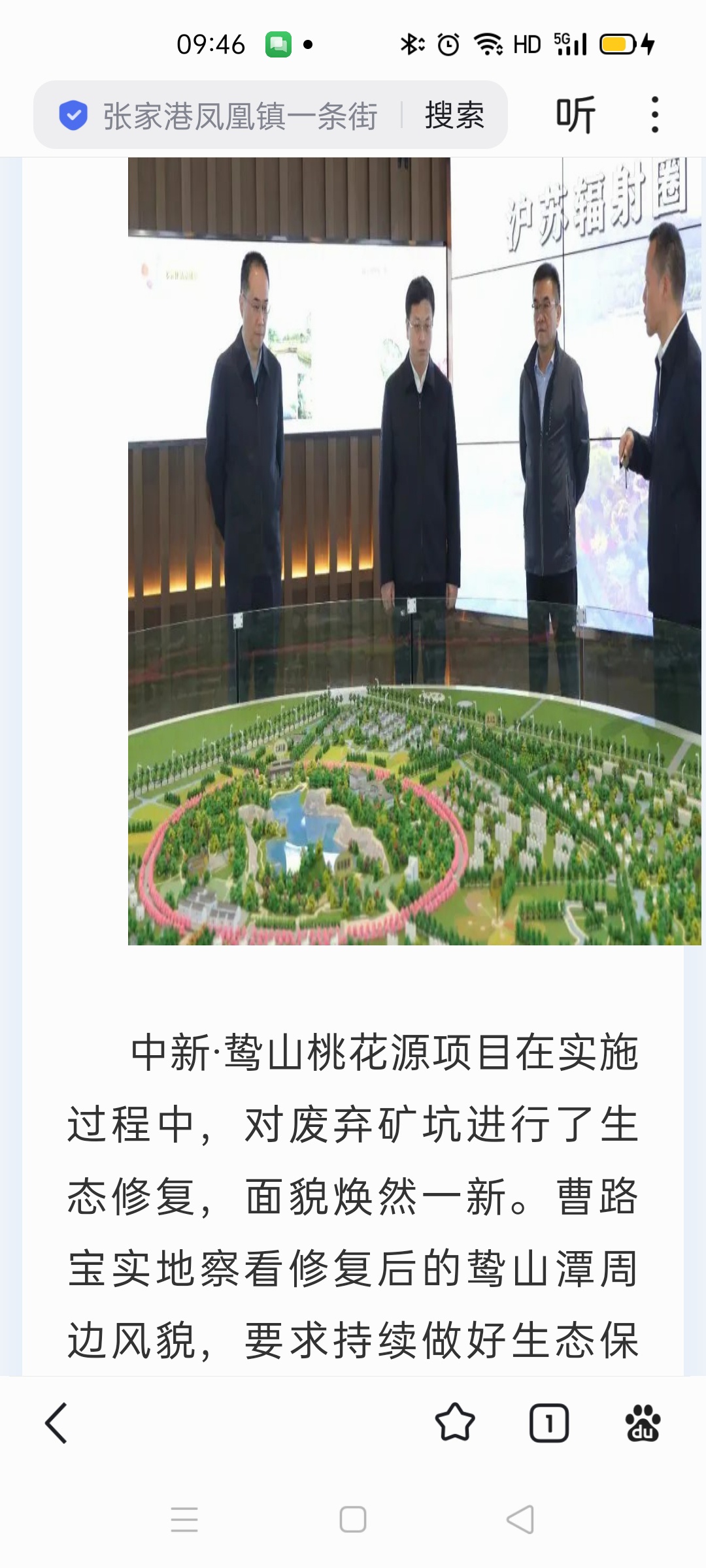Bookmark this page with the star icon

tap(455, 1423)
